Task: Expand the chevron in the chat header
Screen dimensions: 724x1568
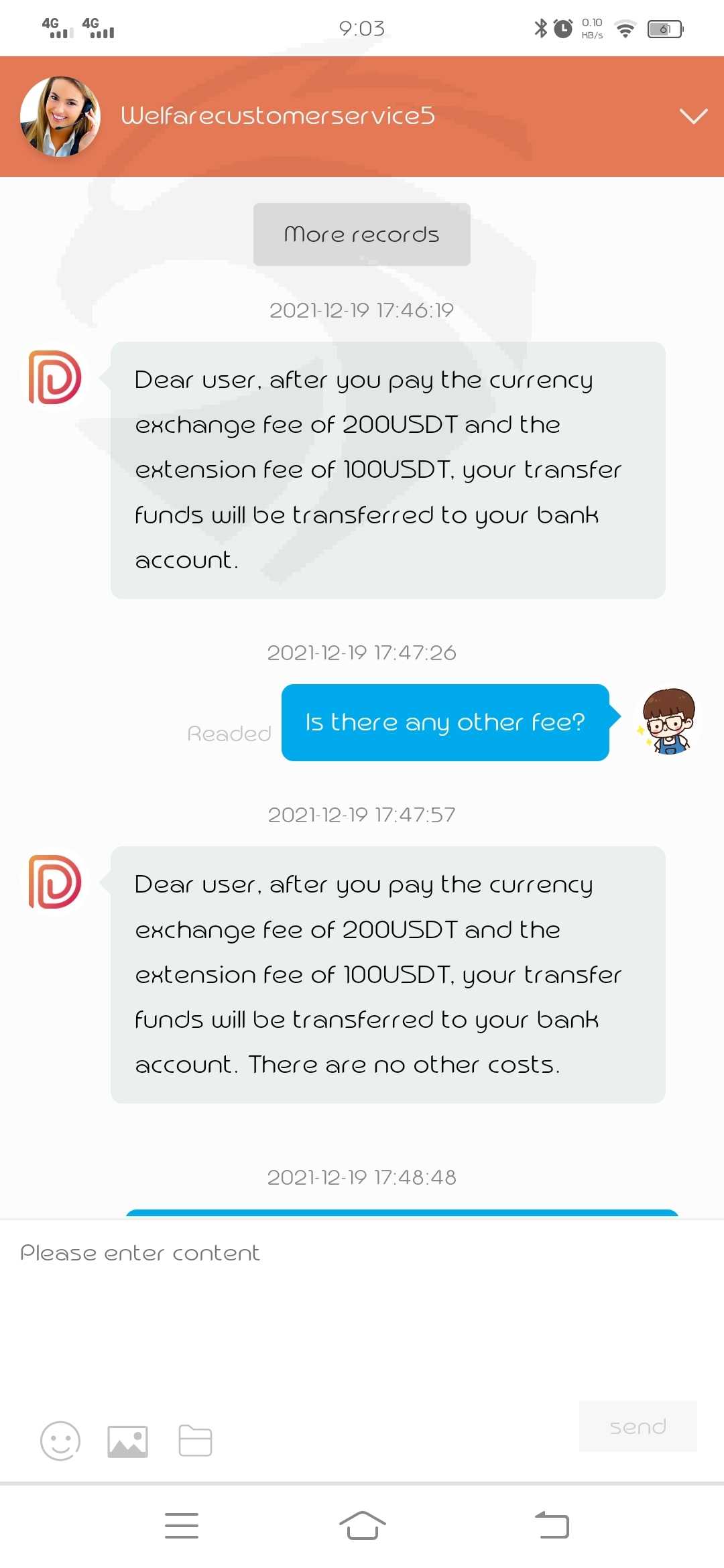Action: click(693, 116)
